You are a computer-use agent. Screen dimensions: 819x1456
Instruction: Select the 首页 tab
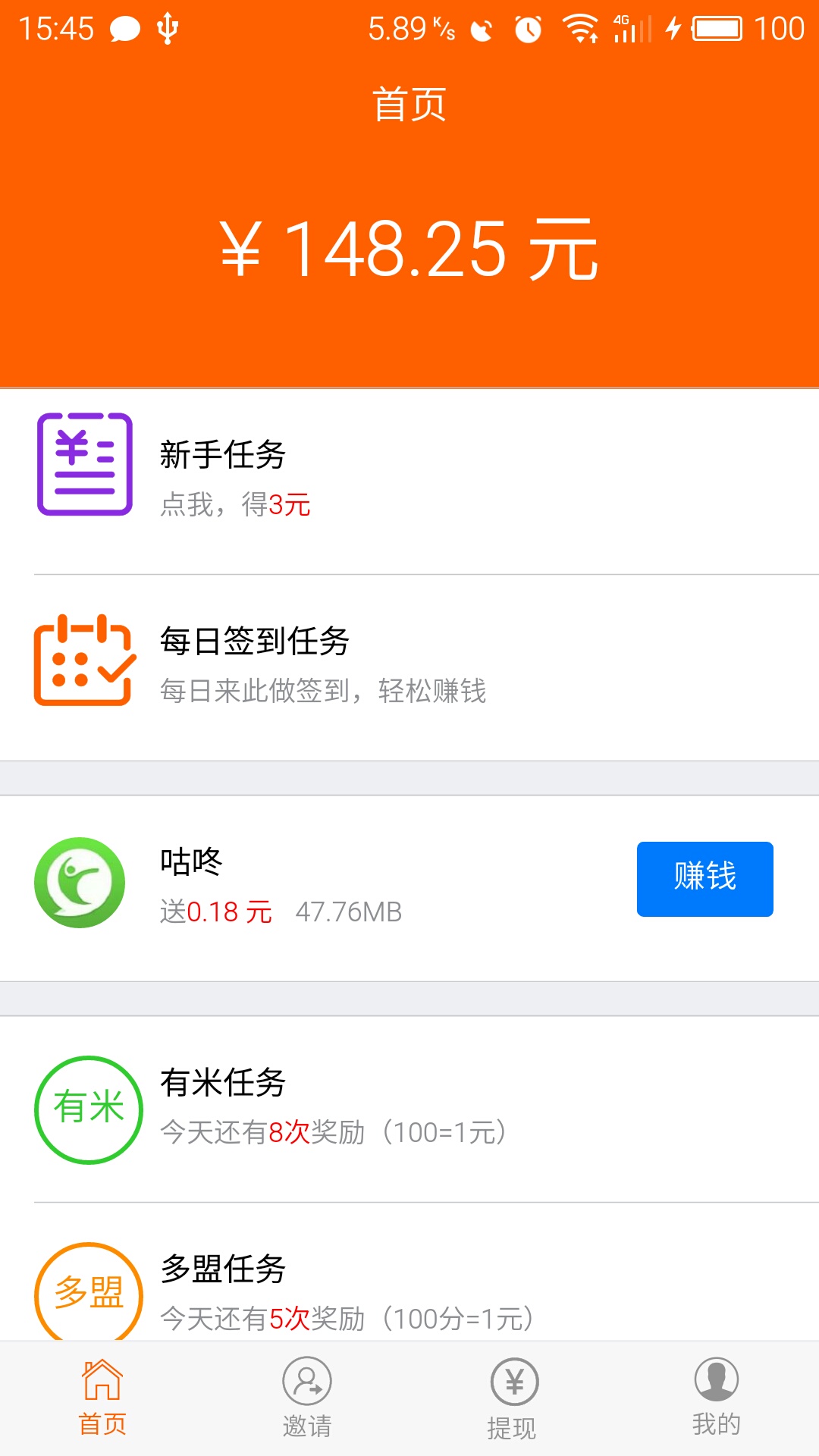102,1398
